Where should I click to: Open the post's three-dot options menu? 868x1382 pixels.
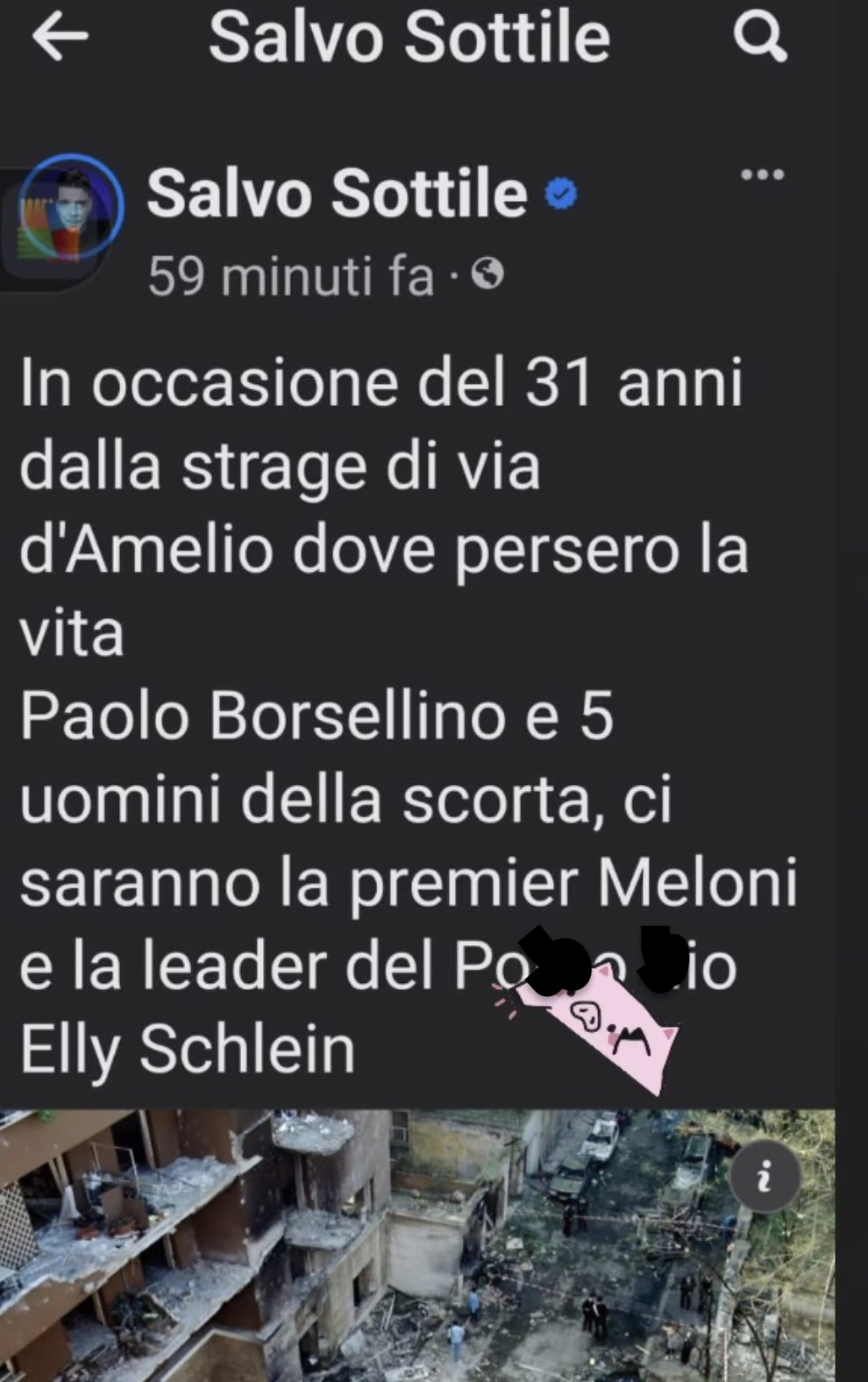tap(762, 175)
